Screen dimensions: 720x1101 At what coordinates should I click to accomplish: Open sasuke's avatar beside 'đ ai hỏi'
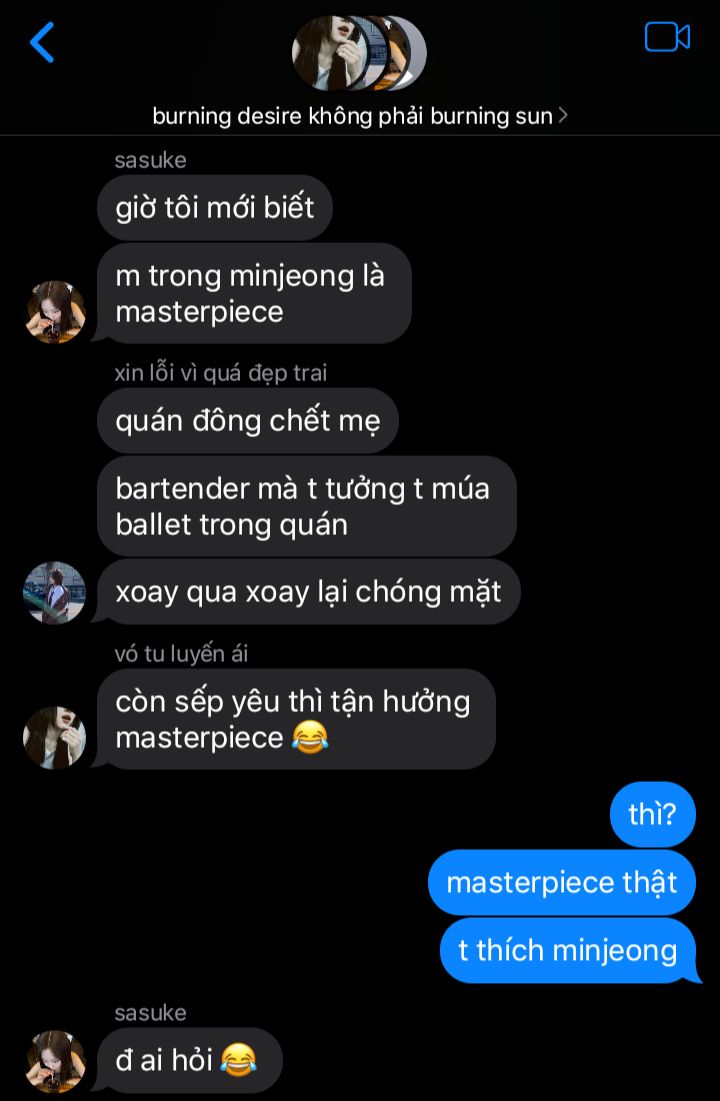[55, 1061]
